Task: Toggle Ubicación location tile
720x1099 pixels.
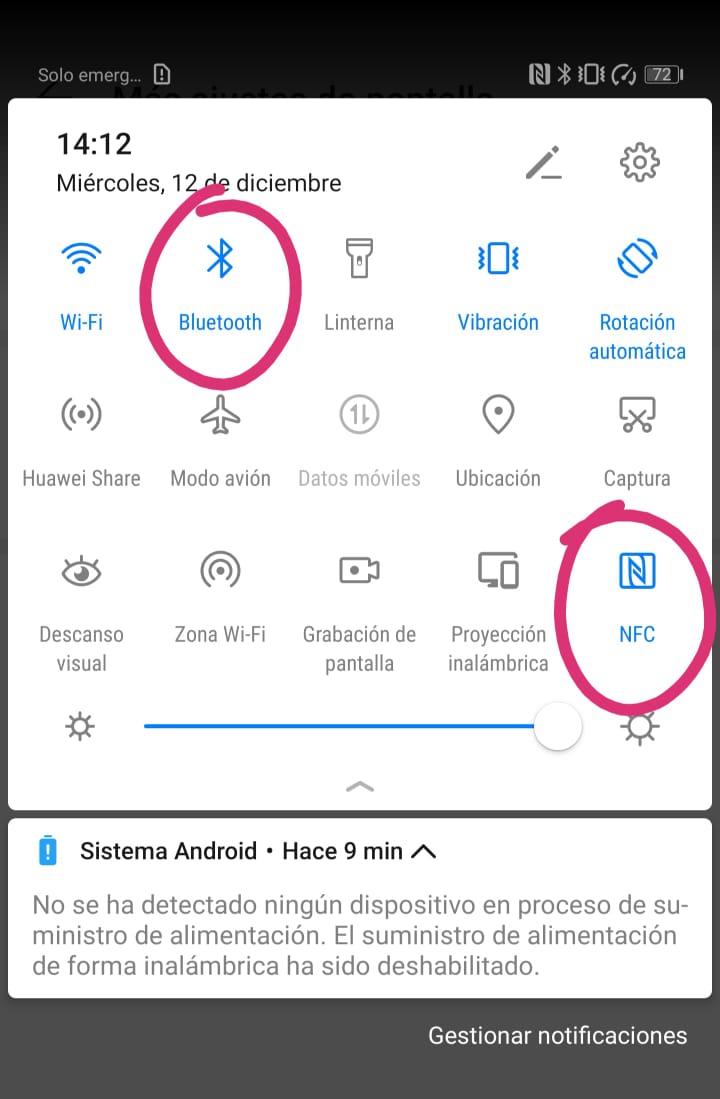Action: (x=498, y=415)
